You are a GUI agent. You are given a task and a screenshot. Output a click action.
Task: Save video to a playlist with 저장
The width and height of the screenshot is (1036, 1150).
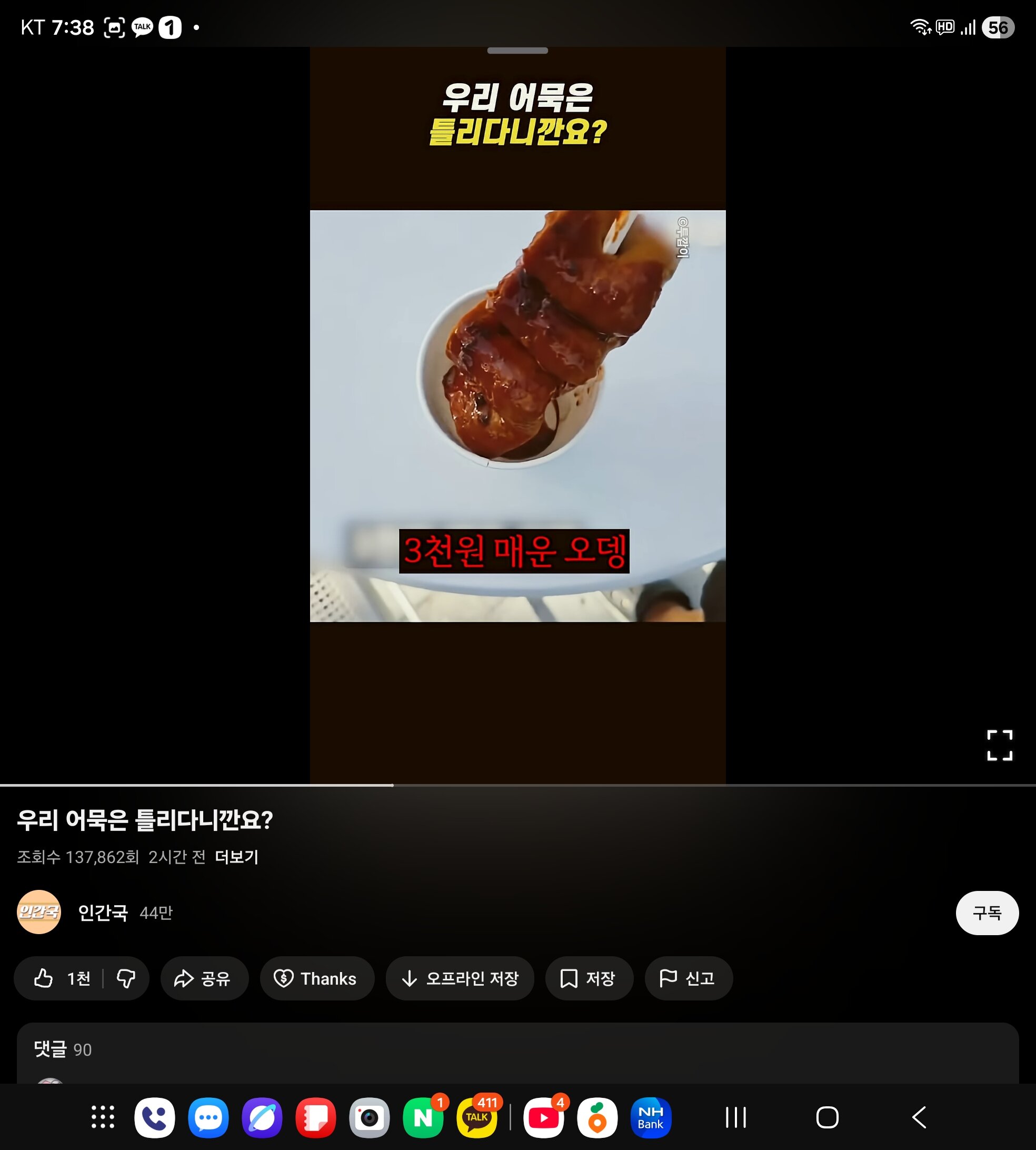point(589,978)
